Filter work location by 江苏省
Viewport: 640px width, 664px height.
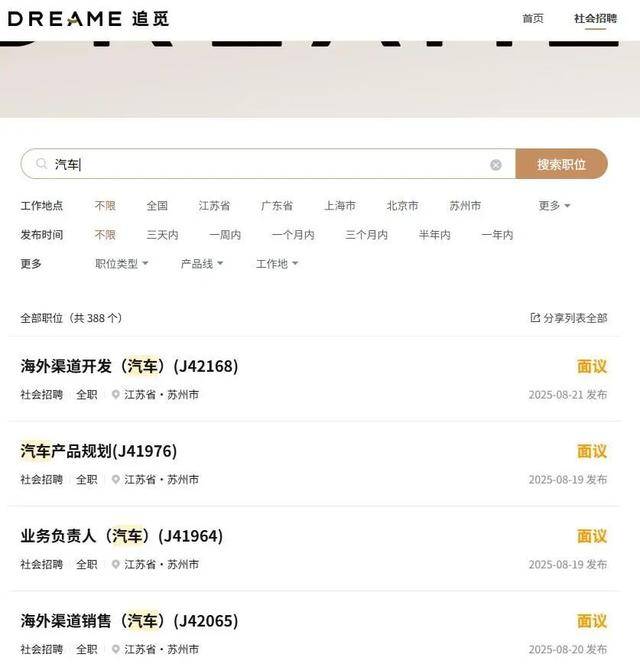[x=214, y=206]
